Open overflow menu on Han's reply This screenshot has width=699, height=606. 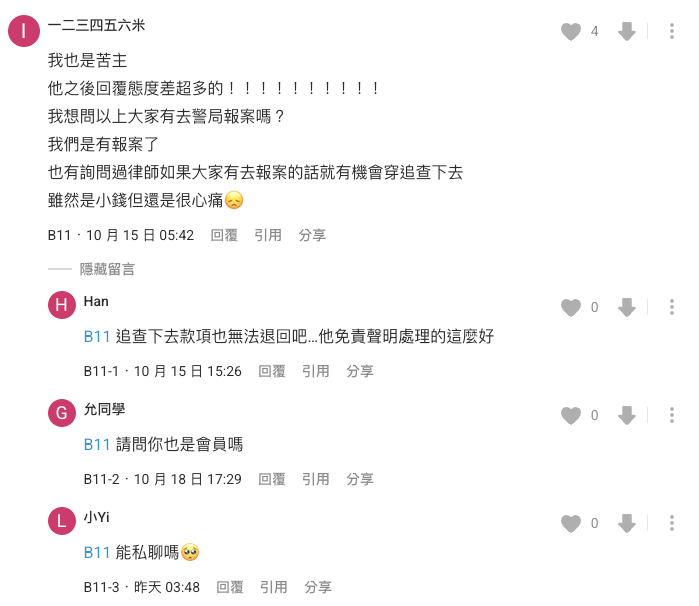click(x=672, y=307)
